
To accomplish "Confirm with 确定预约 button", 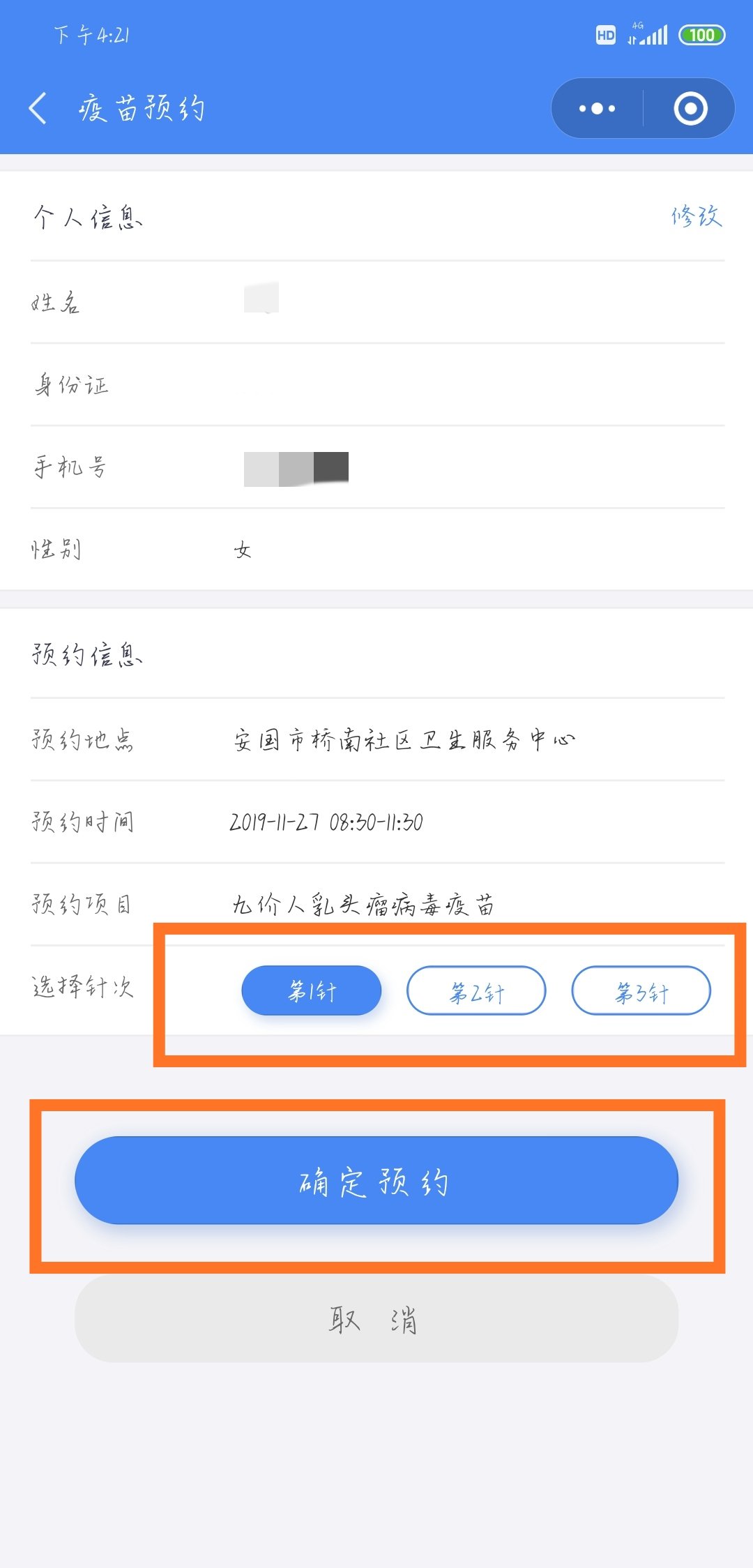I will click(x=376, y=1181).
